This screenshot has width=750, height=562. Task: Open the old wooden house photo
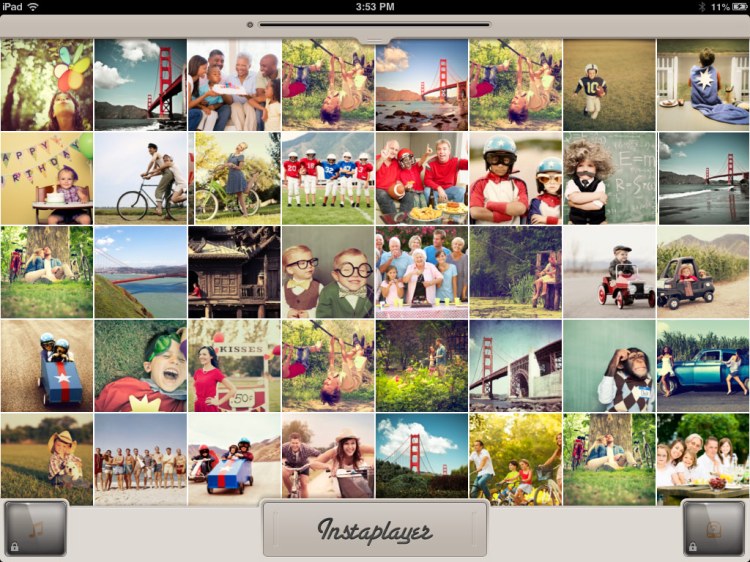pos(234,272)
